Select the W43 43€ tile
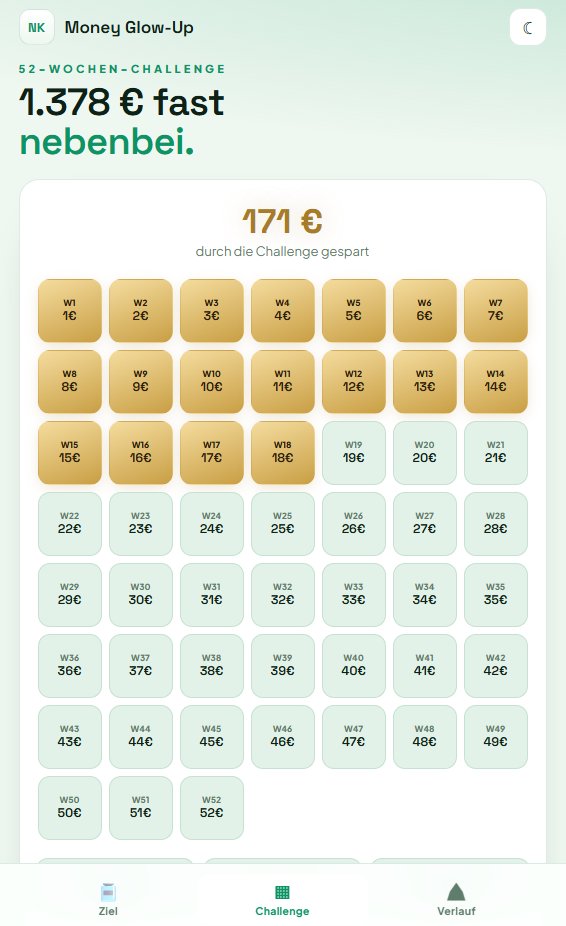 tap(70, 737)
